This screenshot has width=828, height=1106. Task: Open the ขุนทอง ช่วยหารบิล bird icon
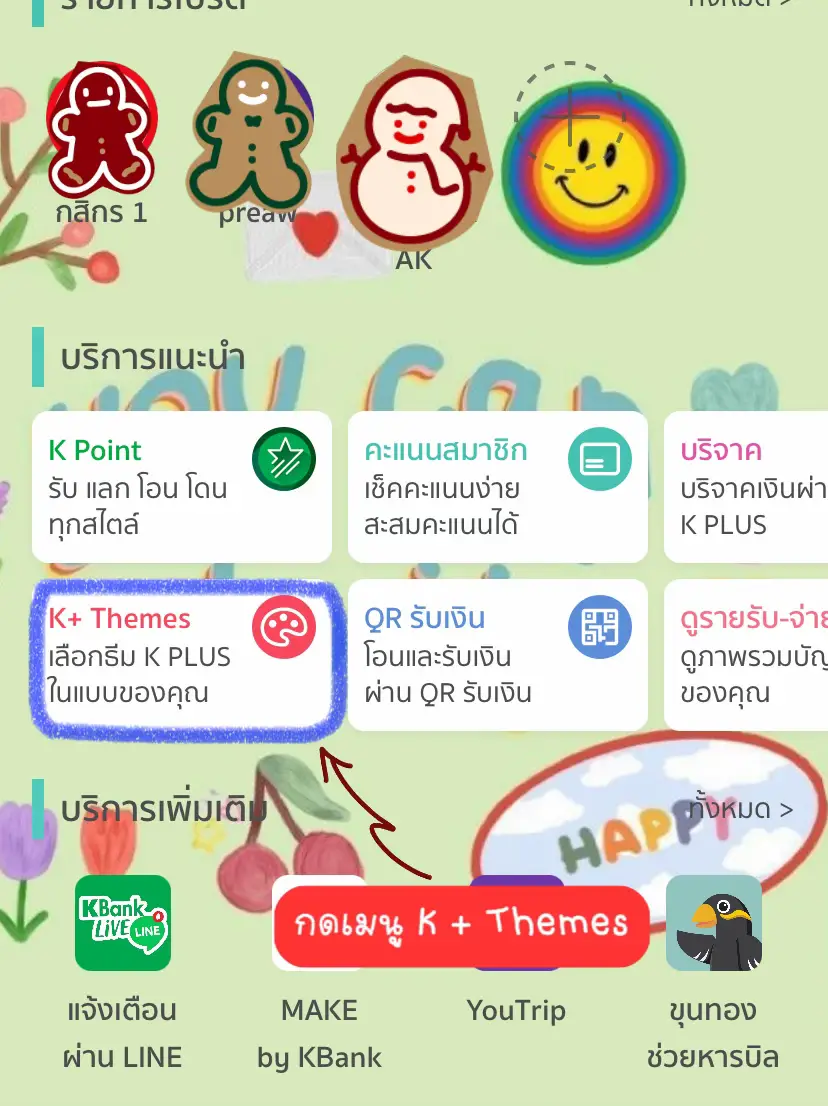point(714,924)
